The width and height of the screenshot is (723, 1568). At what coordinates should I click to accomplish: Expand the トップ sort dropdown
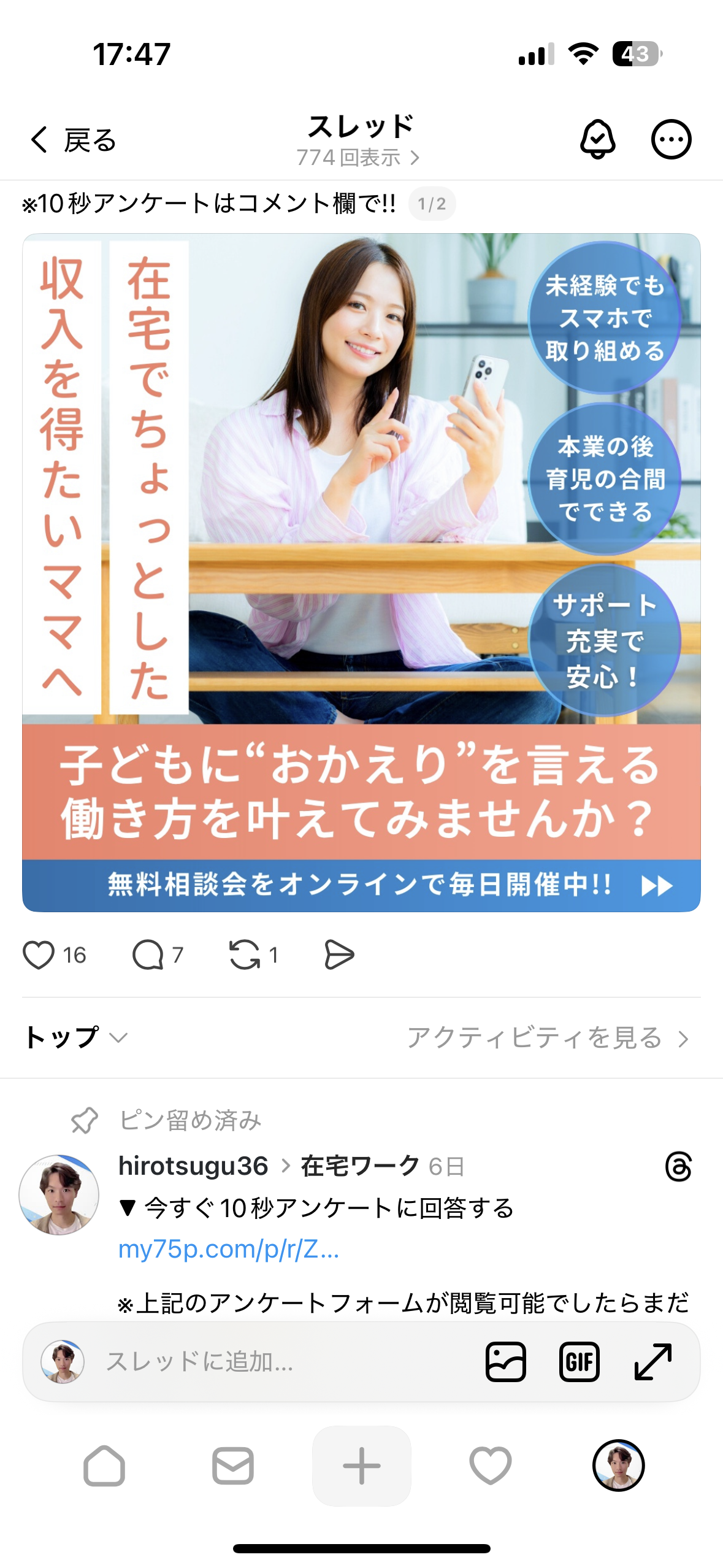click(76, 1037)
